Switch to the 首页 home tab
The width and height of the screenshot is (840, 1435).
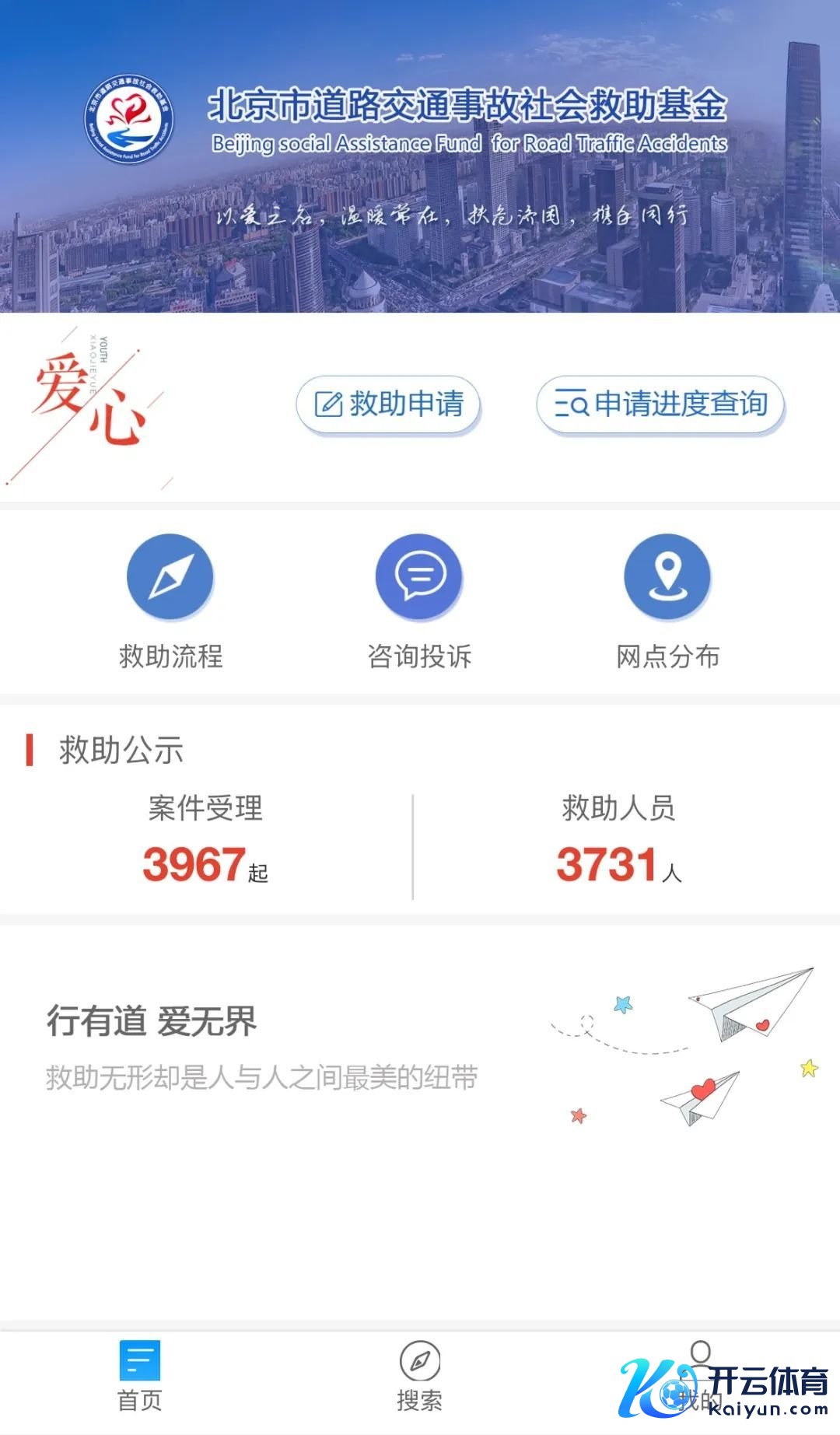click(x=140, y=1377)
